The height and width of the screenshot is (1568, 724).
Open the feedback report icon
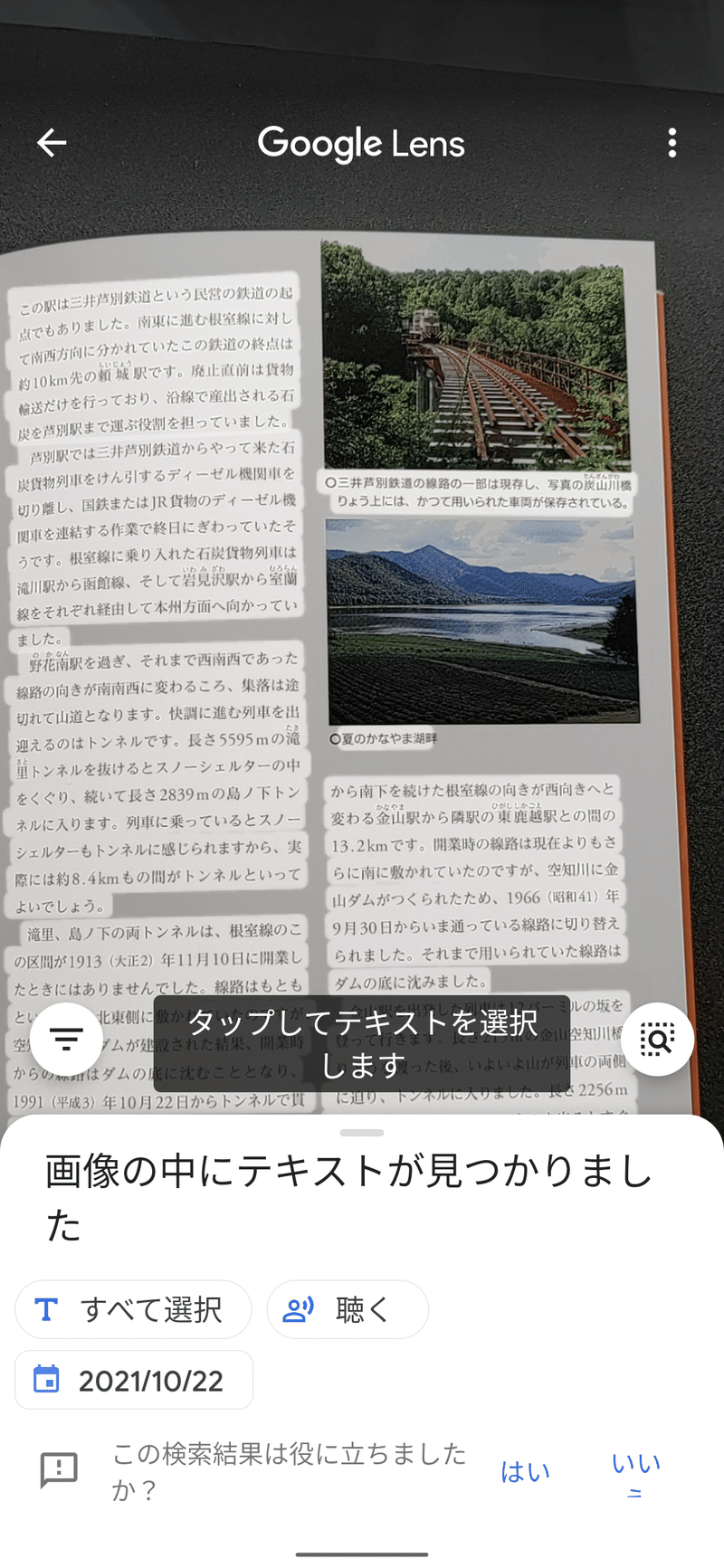[60, 1470]
